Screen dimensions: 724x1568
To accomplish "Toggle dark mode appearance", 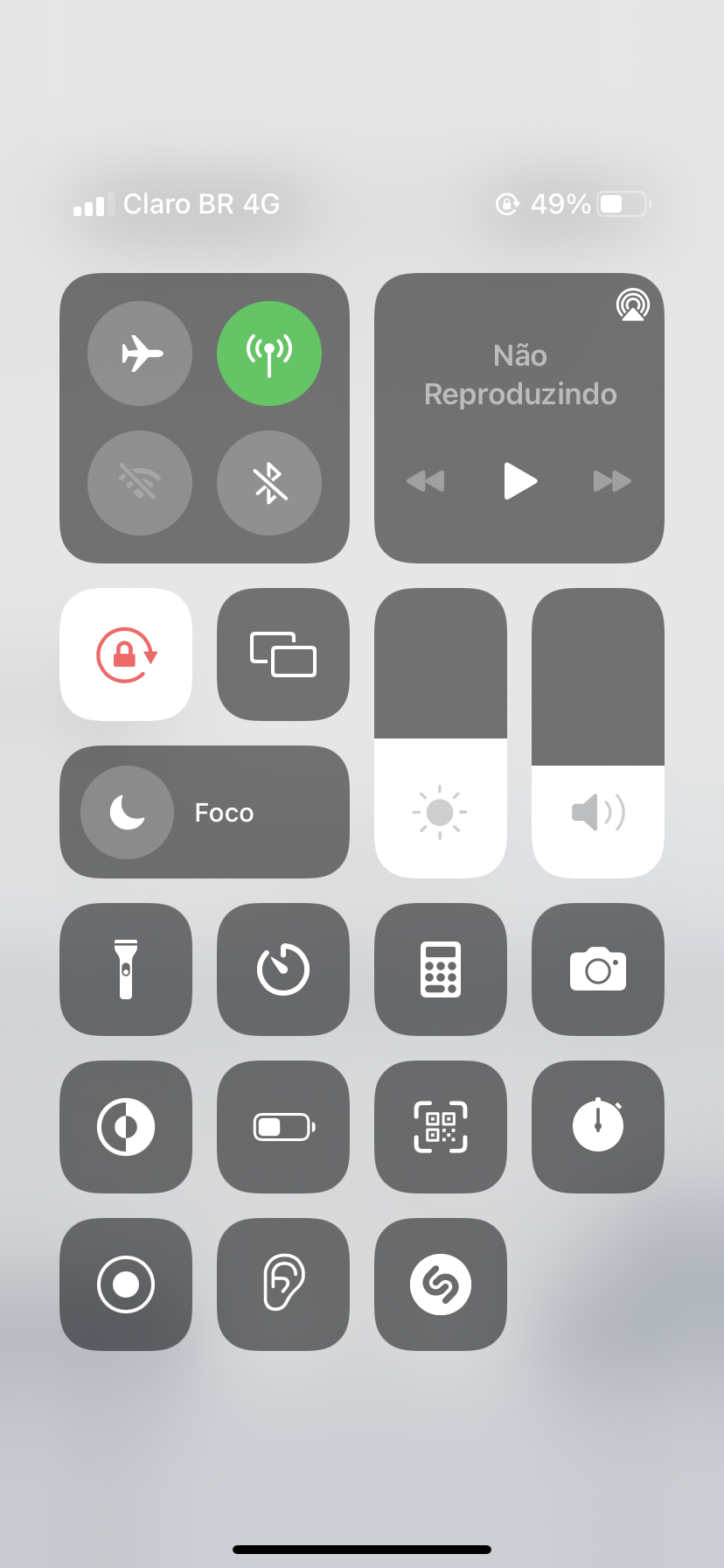I will click(x=126, y=1127).
